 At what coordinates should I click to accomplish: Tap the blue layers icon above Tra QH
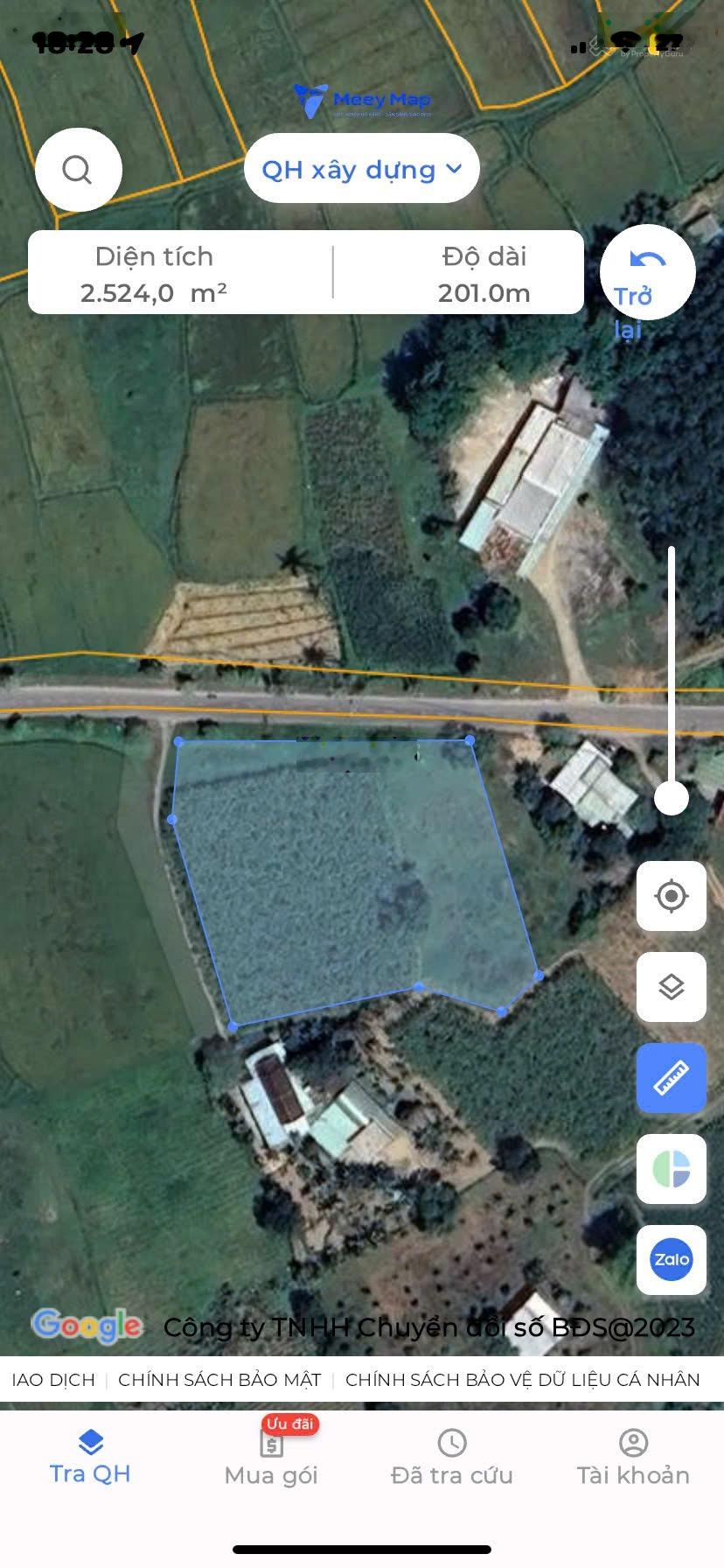[x=90, y=1439]
